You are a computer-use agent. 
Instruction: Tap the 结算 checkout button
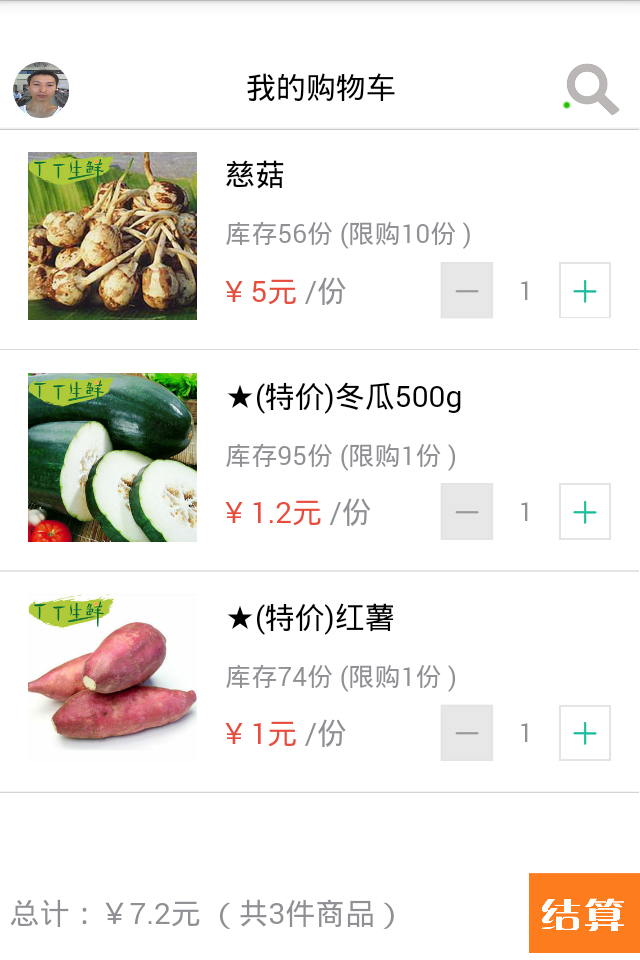(x=584, y=913)
